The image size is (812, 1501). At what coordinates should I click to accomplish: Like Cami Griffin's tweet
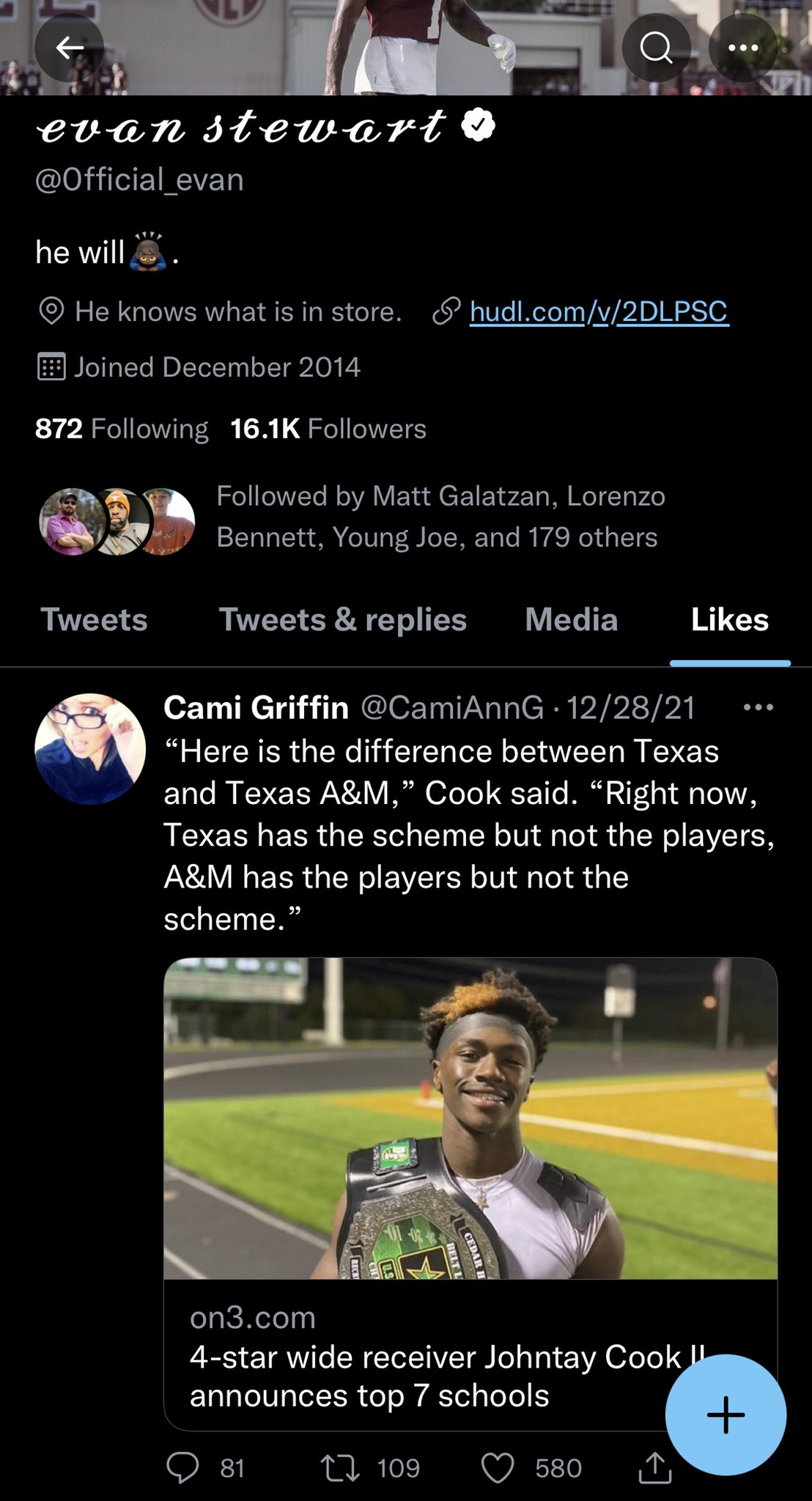[497, 1468]
